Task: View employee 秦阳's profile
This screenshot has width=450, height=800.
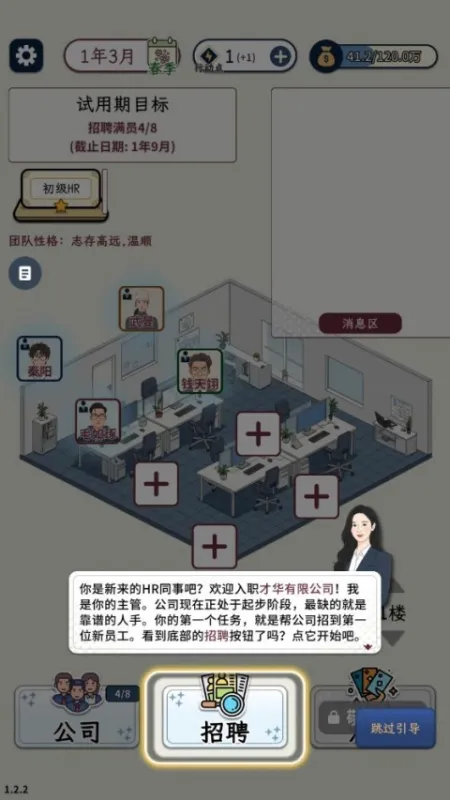Action: pos(40,359)
